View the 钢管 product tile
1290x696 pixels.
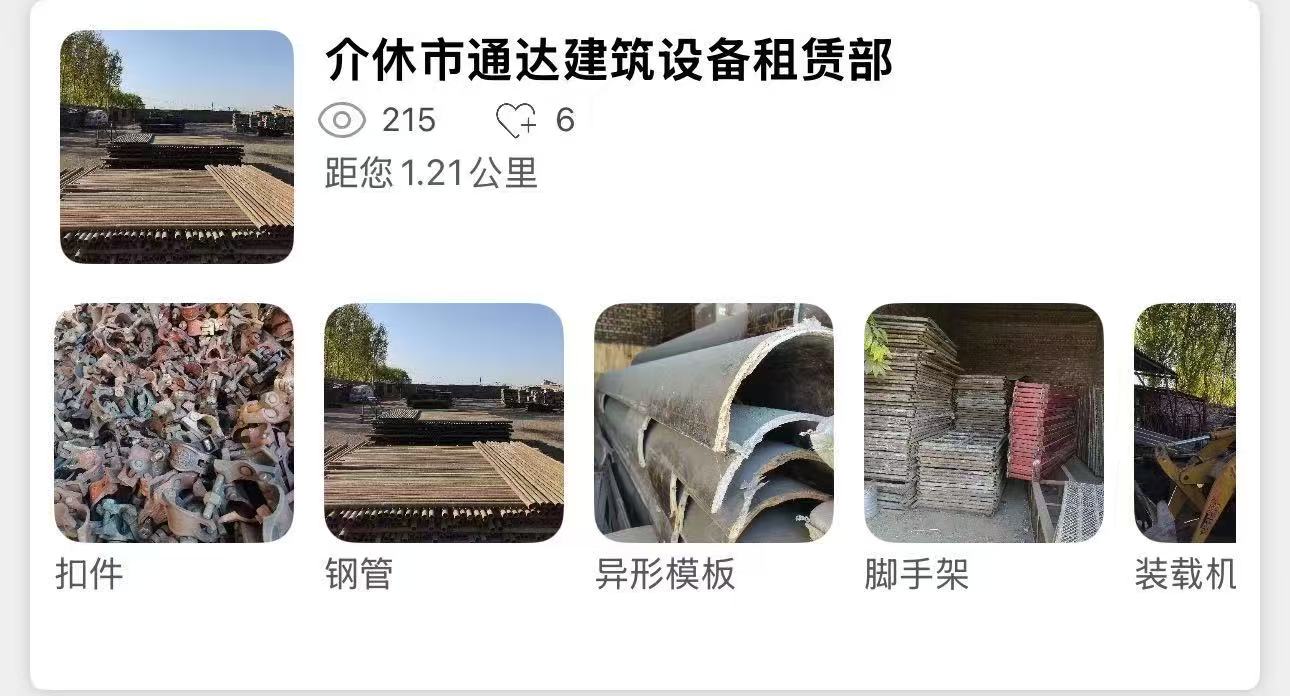pos(444,423)
